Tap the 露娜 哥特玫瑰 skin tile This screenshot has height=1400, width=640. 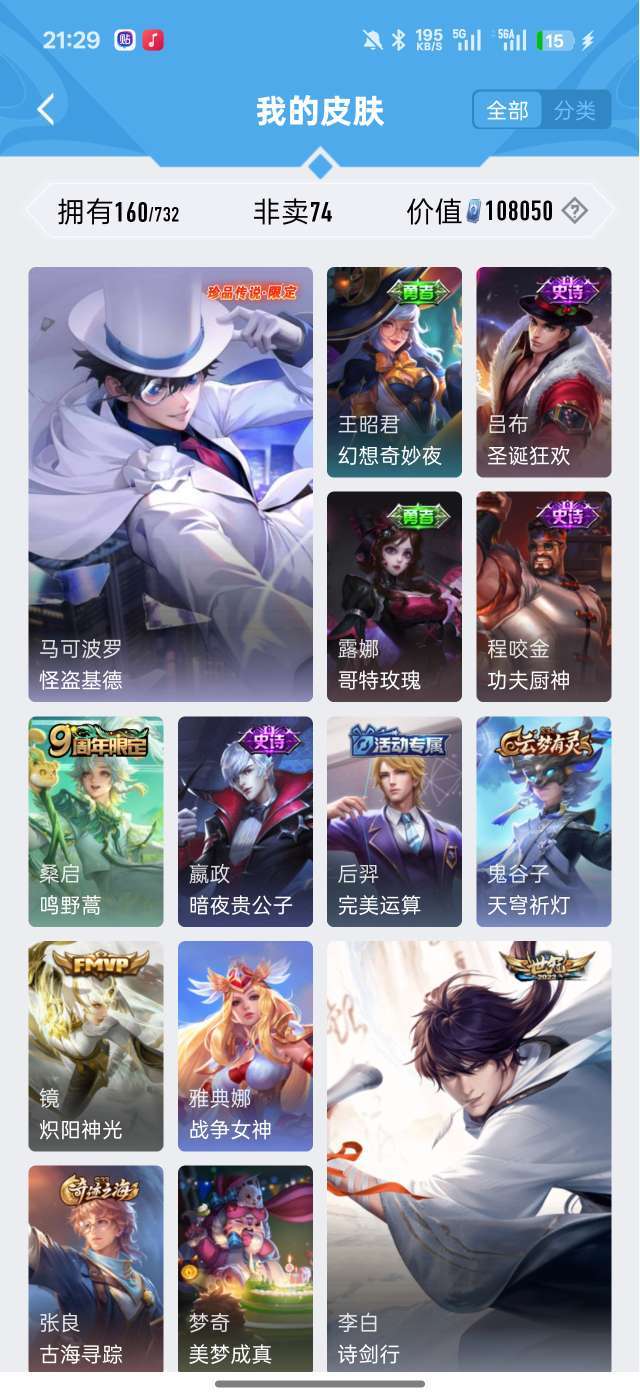tap(394, 596)
